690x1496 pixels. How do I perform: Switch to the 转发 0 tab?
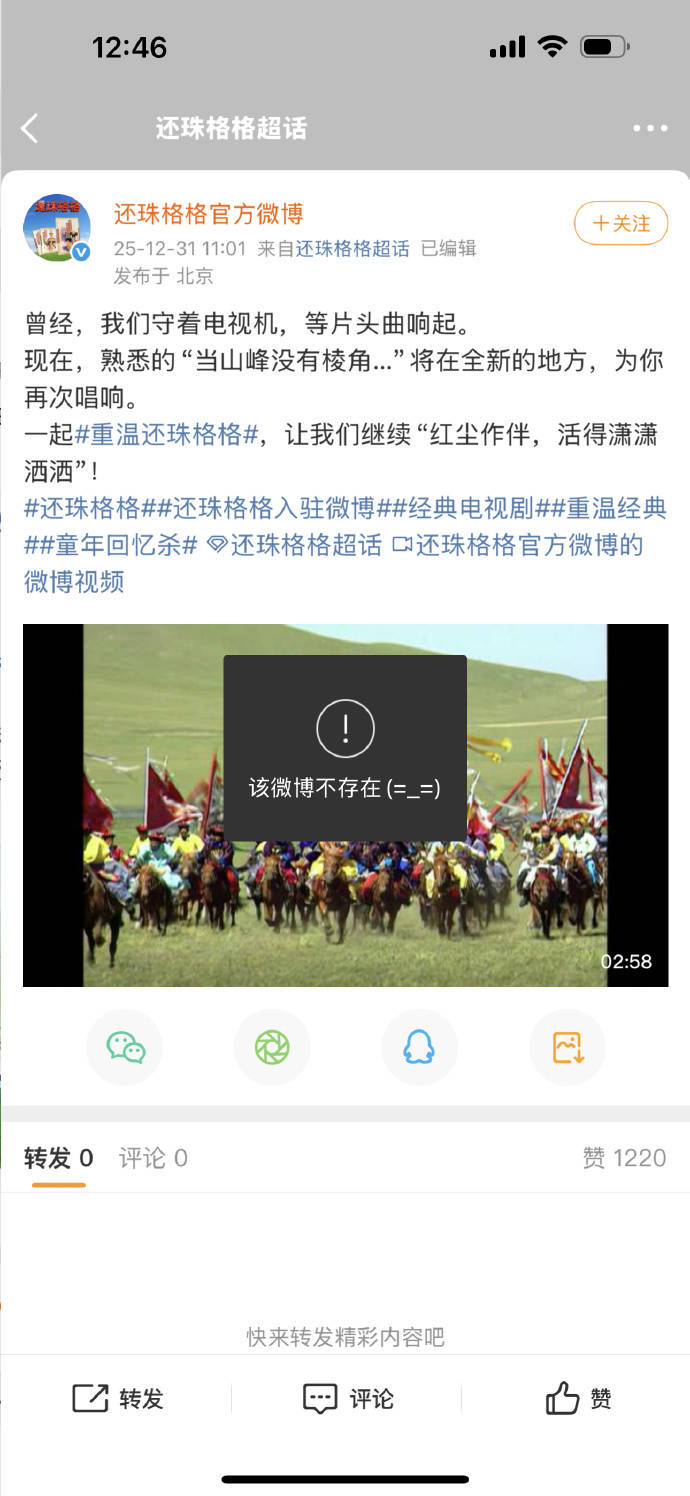[x=58, y=1158]
